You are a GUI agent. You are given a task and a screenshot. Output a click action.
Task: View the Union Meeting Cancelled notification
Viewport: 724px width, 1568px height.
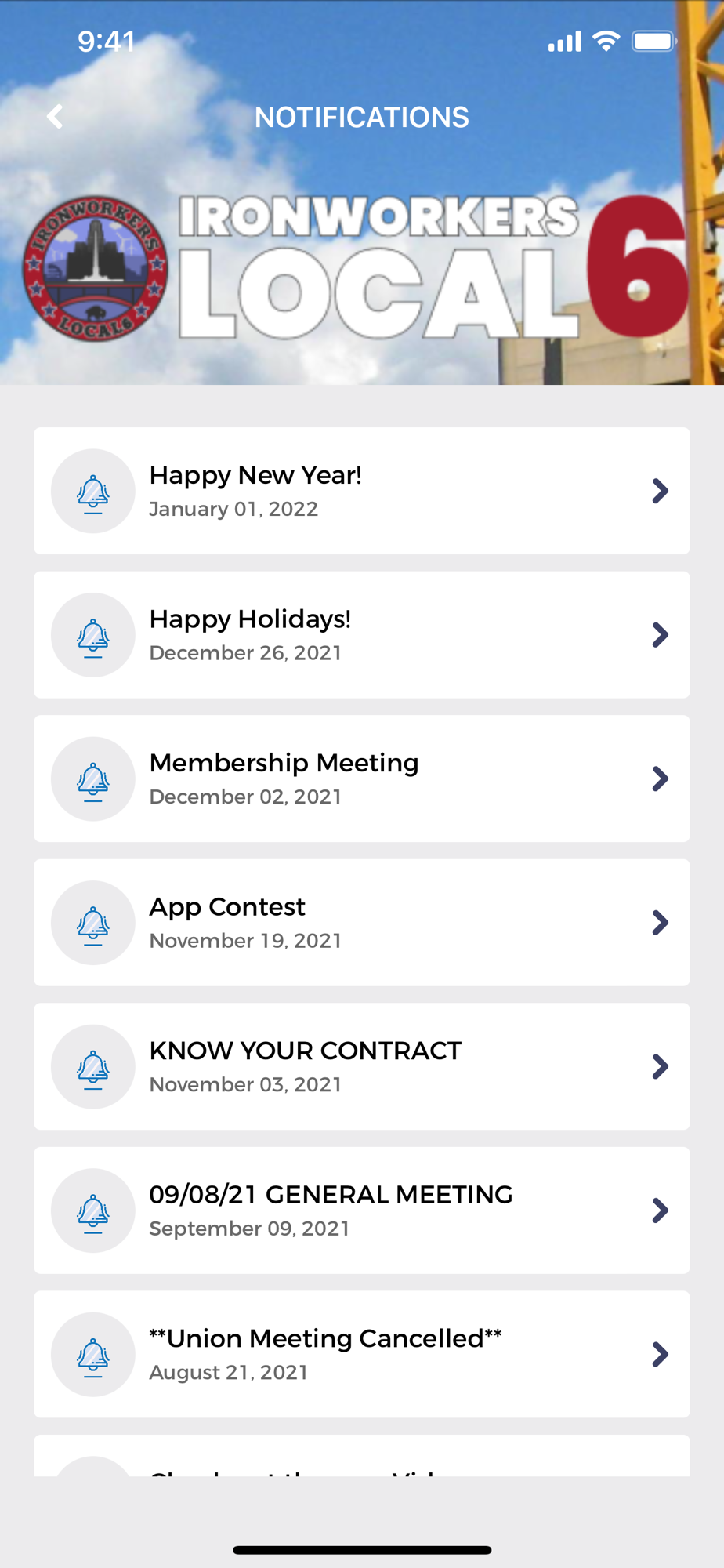[361, 1354]
